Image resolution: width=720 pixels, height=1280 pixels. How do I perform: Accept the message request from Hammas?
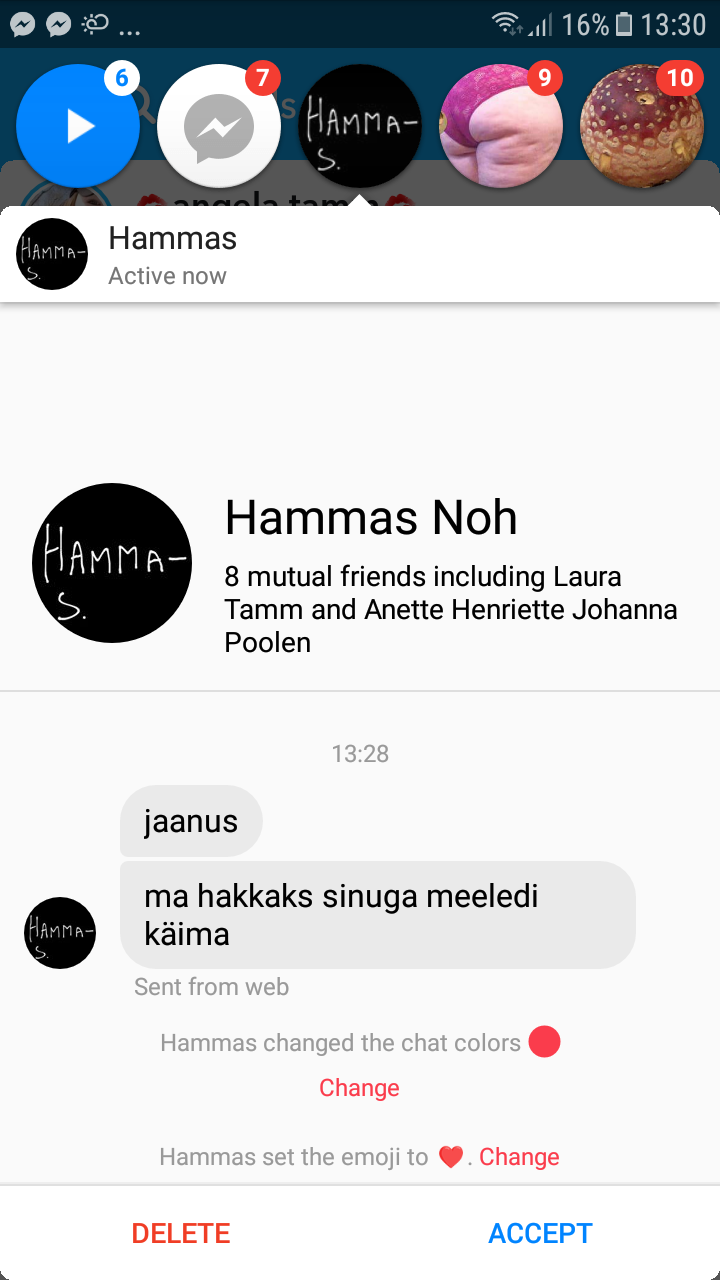click(x=540, y=1233)
